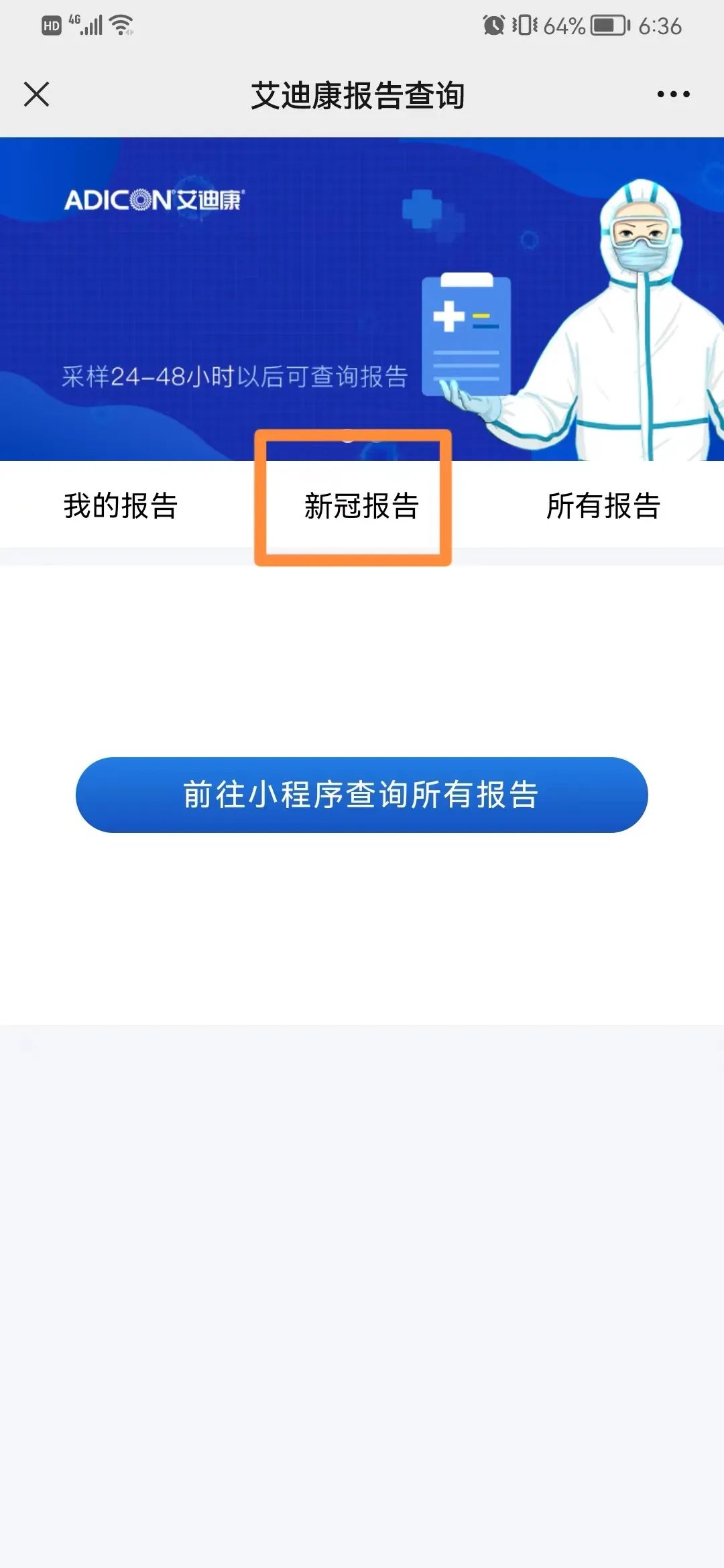The height and width of the screenshot is (1568, 724).
Task: Open the three-dot more options menu
Action: coord(673,94)
